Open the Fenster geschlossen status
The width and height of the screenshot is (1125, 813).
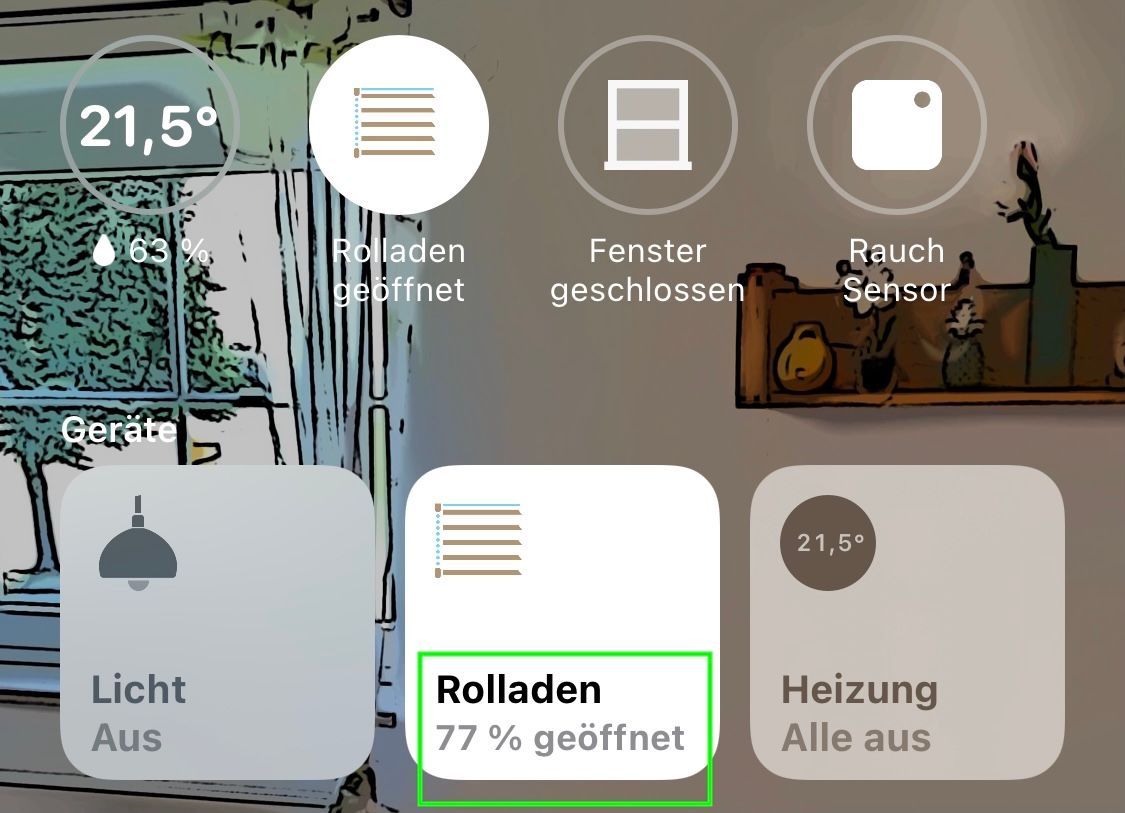647,125
